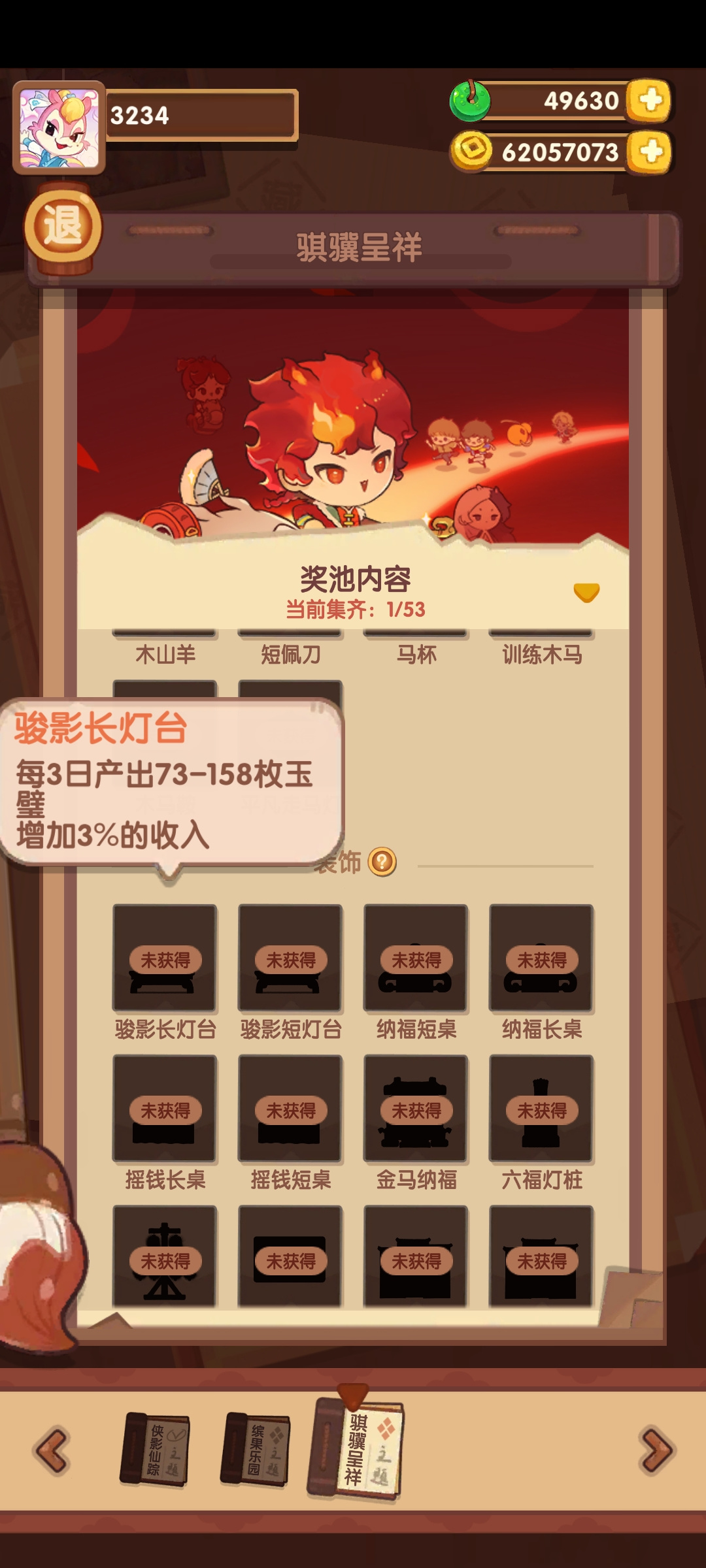Open the player avatar profile

(x=59, y=128)
